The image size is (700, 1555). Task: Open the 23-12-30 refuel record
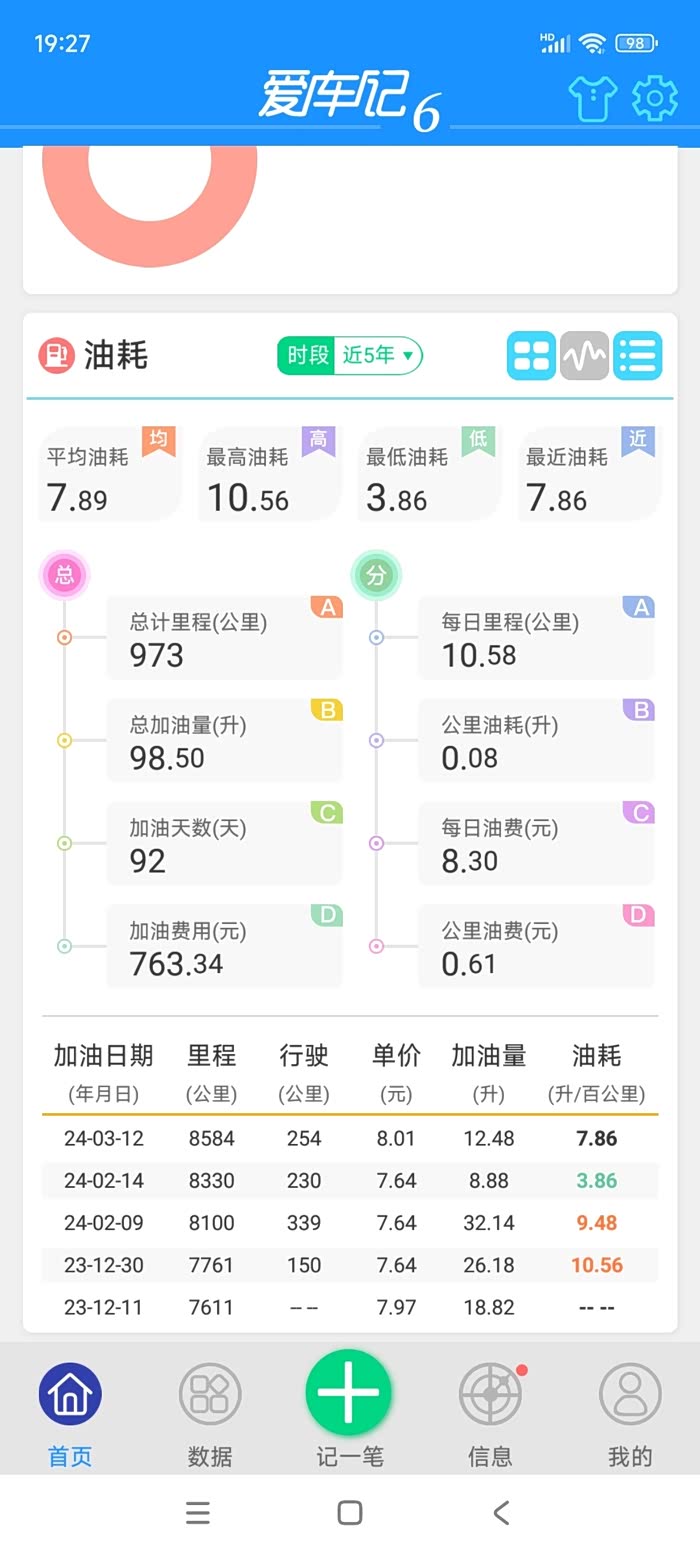coord(350,1265)
